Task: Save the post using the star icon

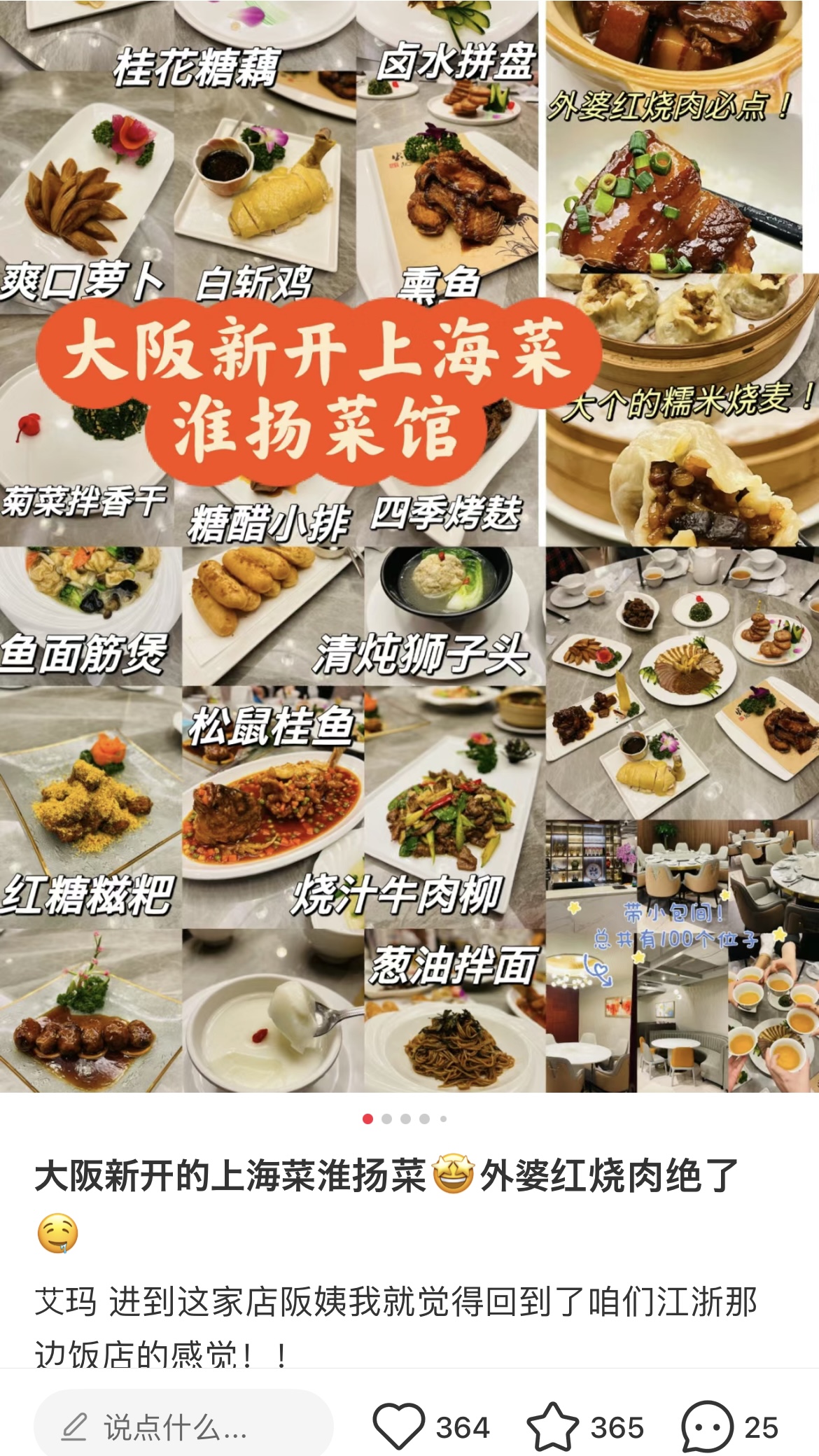Action: [x=552, y=1427]
